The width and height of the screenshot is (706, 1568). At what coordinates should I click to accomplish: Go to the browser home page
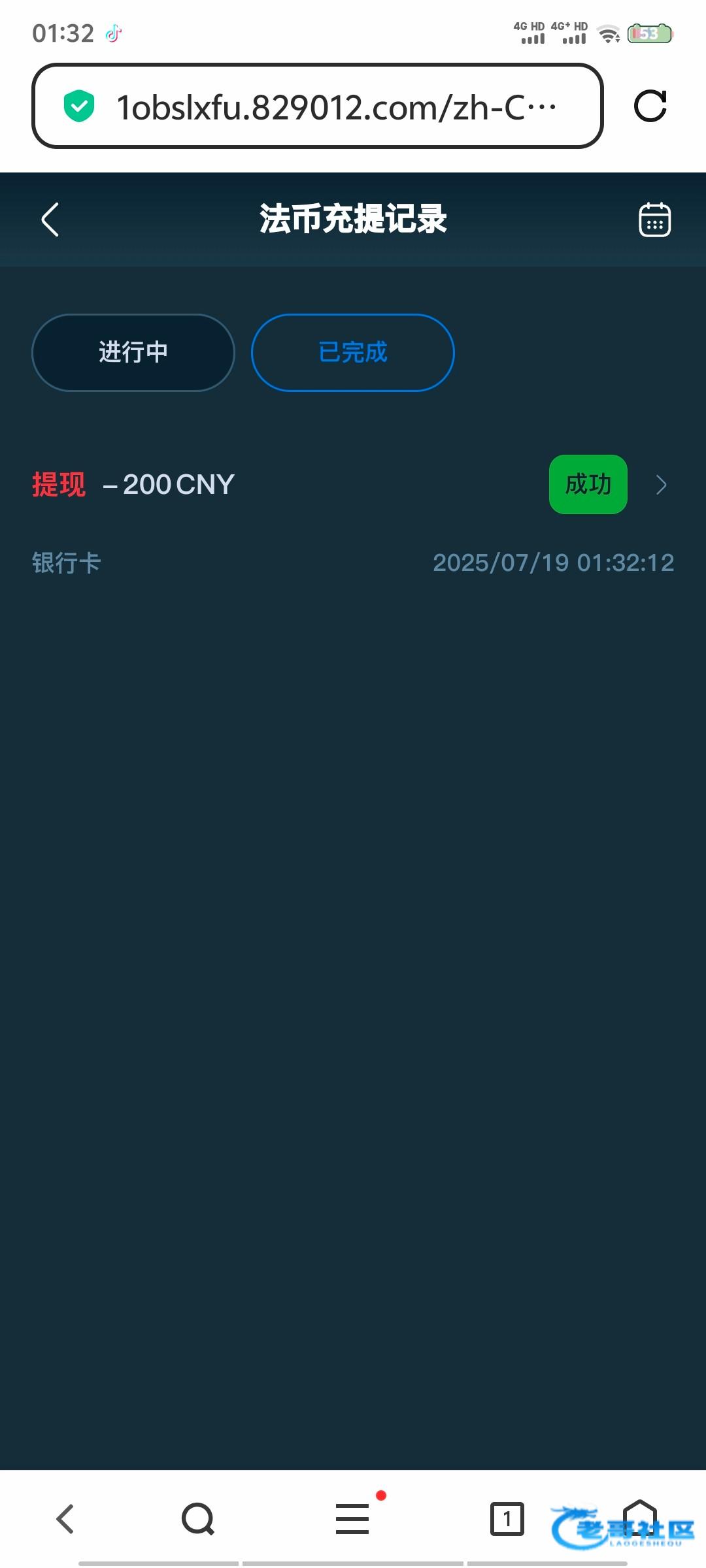click(x=639, y=1518)
